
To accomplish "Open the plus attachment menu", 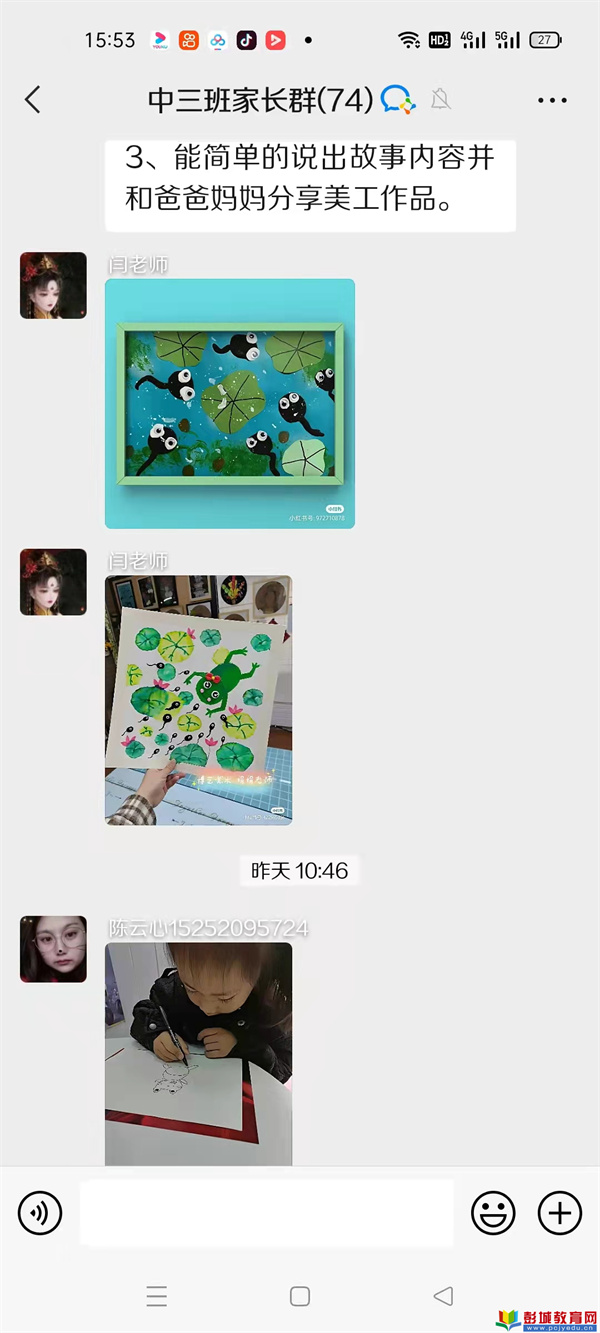I will point(560,1213).
